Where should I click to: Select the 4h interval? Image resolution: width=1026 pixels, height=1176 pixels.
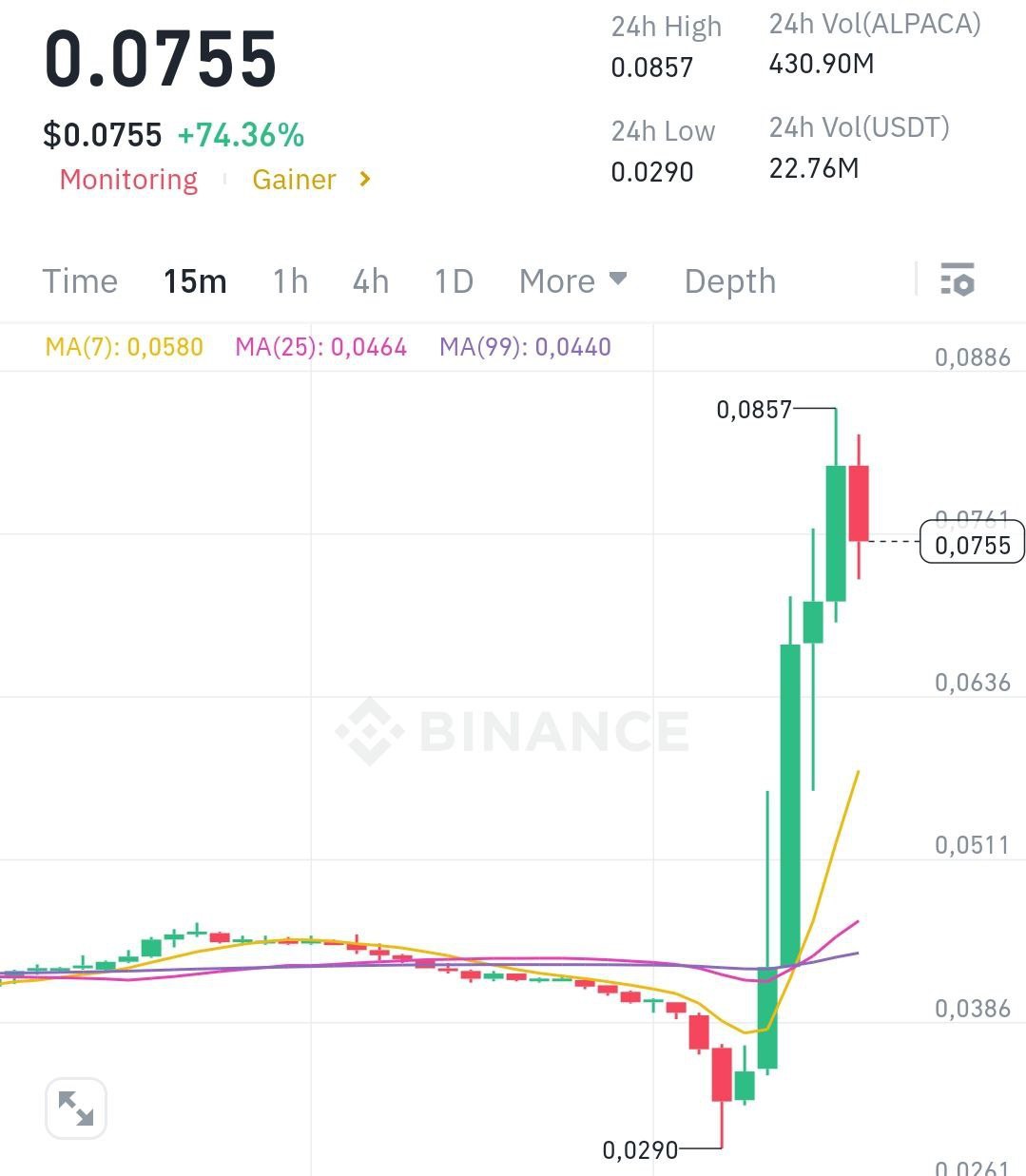[371, 281]
